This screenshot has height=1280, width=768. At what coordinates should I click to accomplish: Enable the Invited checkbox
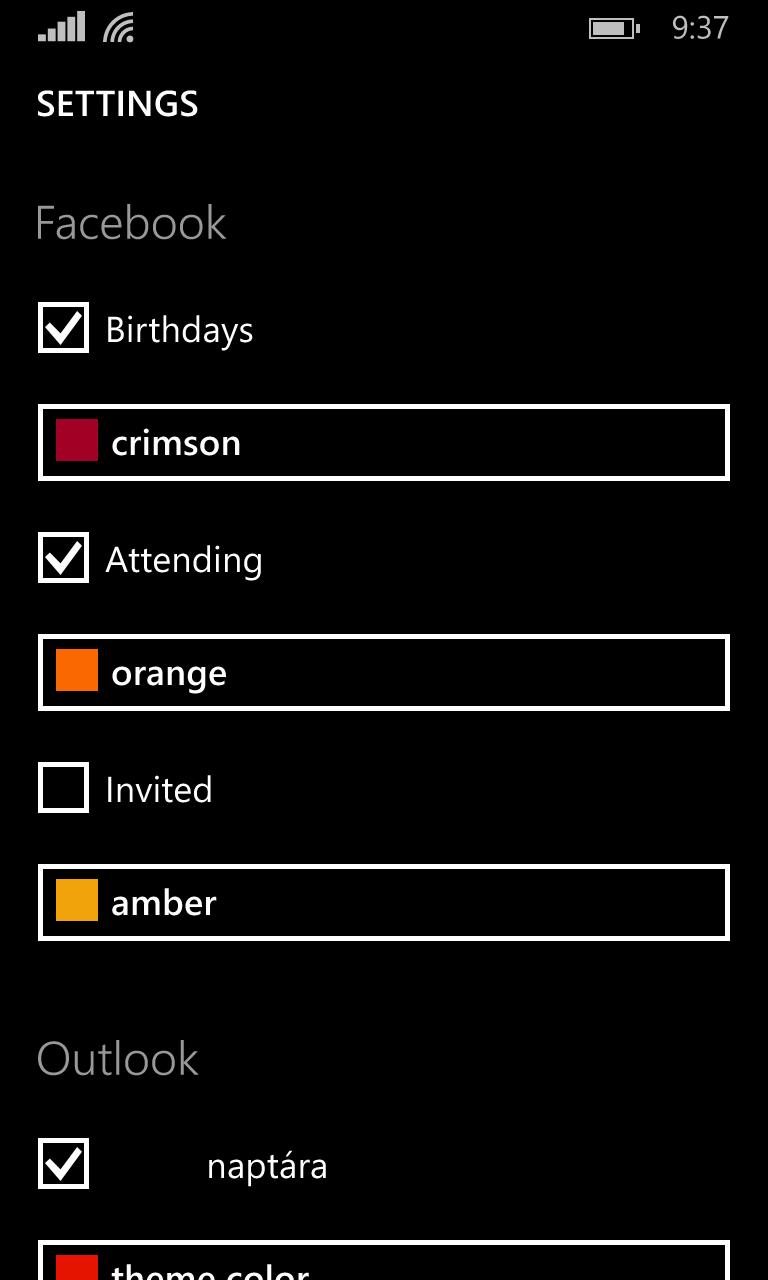63,788
